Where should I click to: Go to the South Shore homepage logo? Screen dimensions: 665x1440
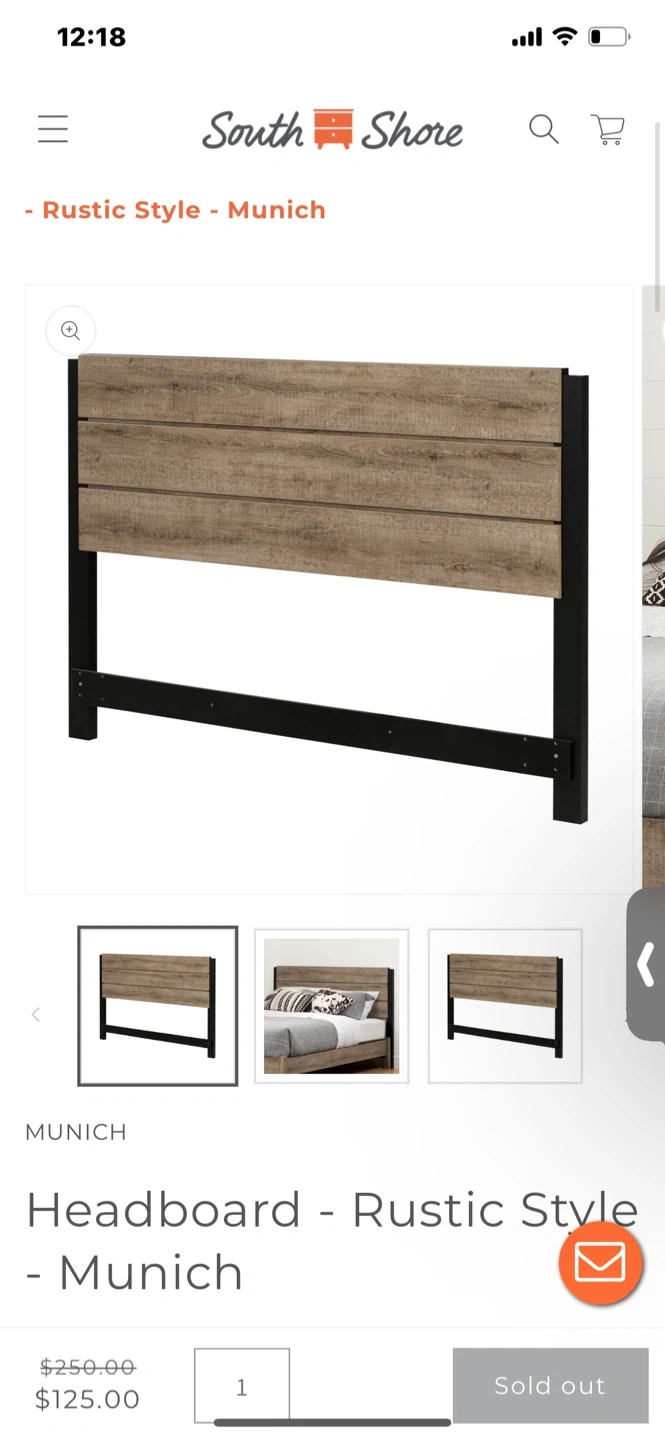pyautogui.click(x=333, y=130)
